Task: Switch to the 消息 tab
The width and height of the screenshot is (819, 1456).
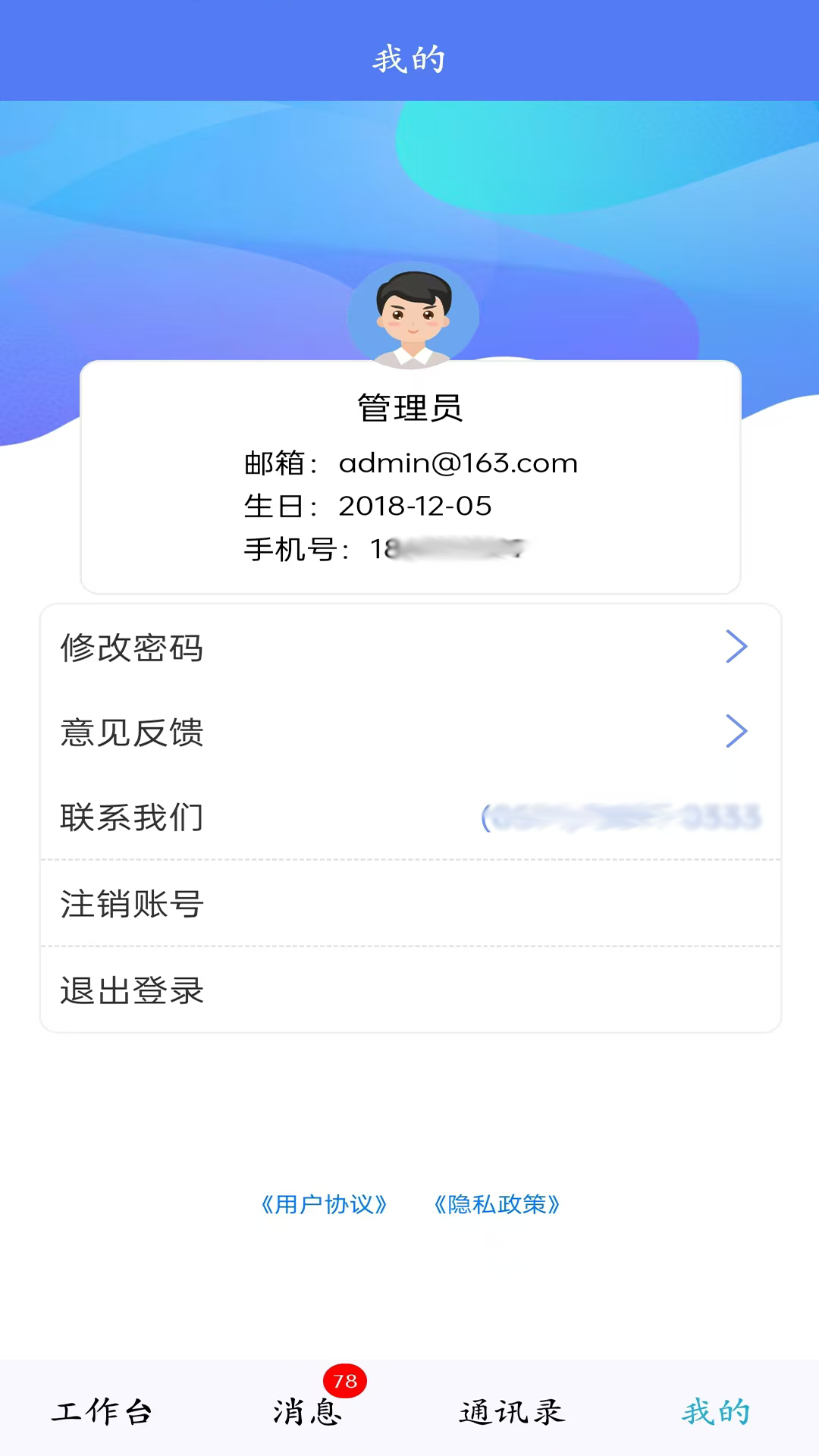Action: [x=308, y=1411]
